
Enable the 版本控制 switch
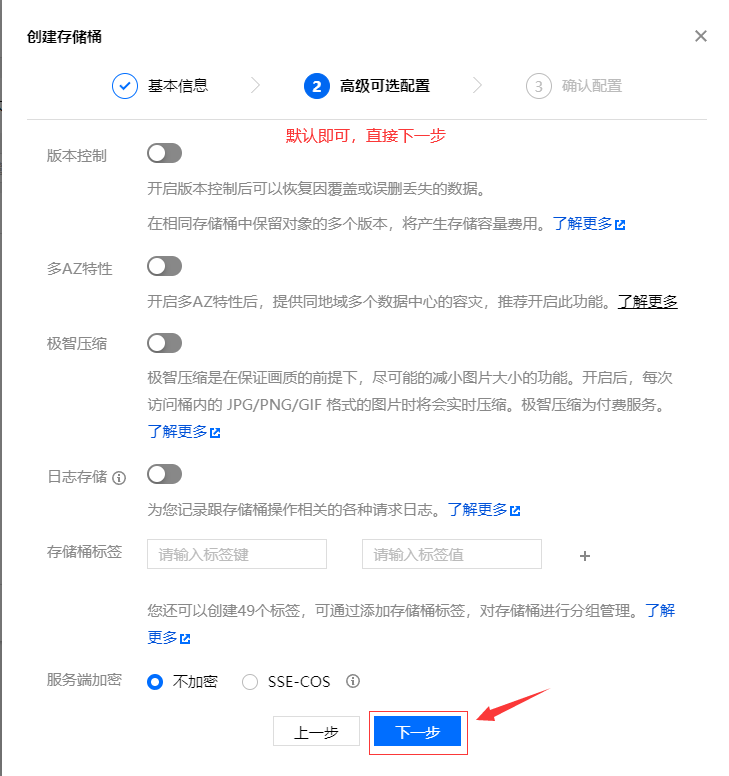click(x=164, y=153)
